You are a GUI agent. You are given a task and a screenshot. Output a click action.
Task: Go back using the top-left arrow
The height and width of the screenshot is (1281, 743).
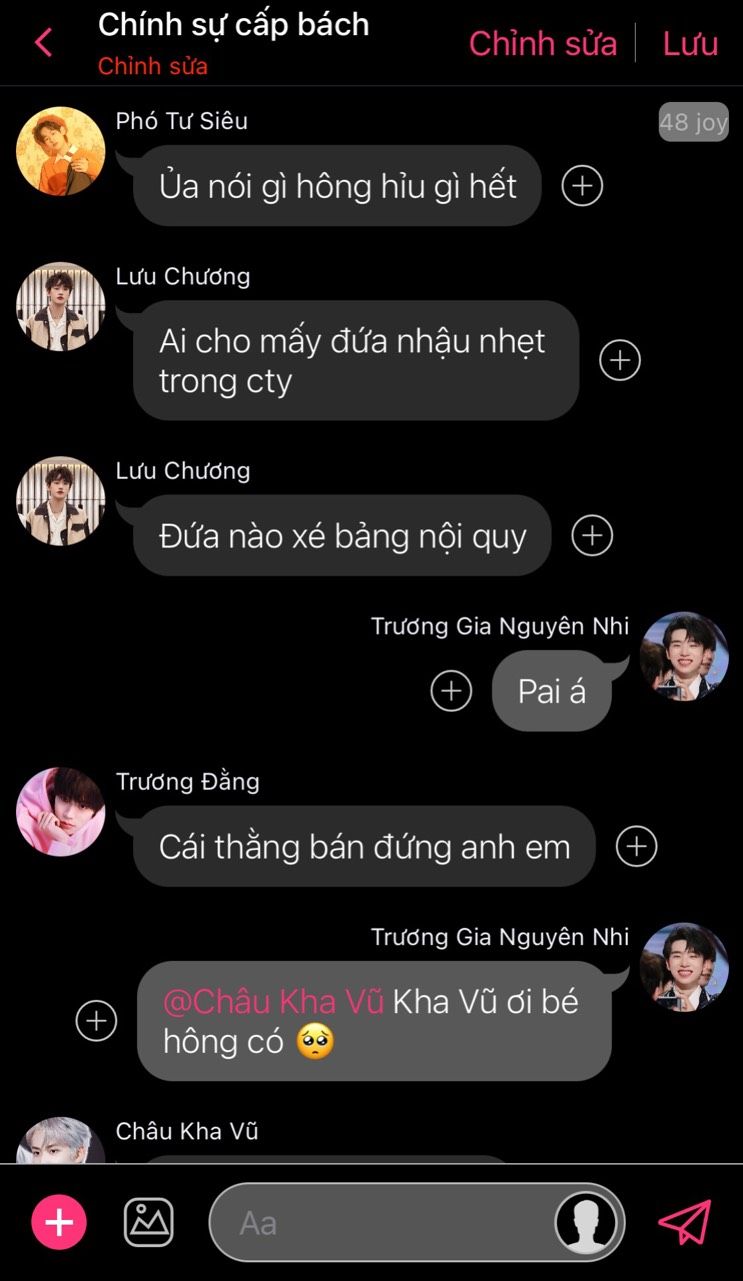(43, 43)
